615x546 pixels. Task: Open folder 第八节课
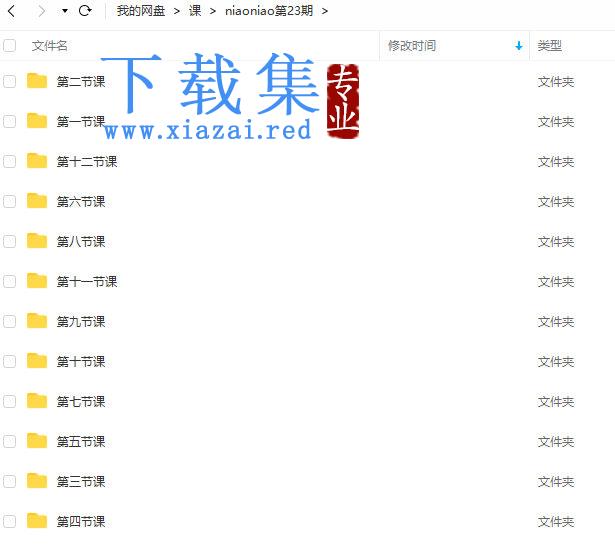[80, 242]
